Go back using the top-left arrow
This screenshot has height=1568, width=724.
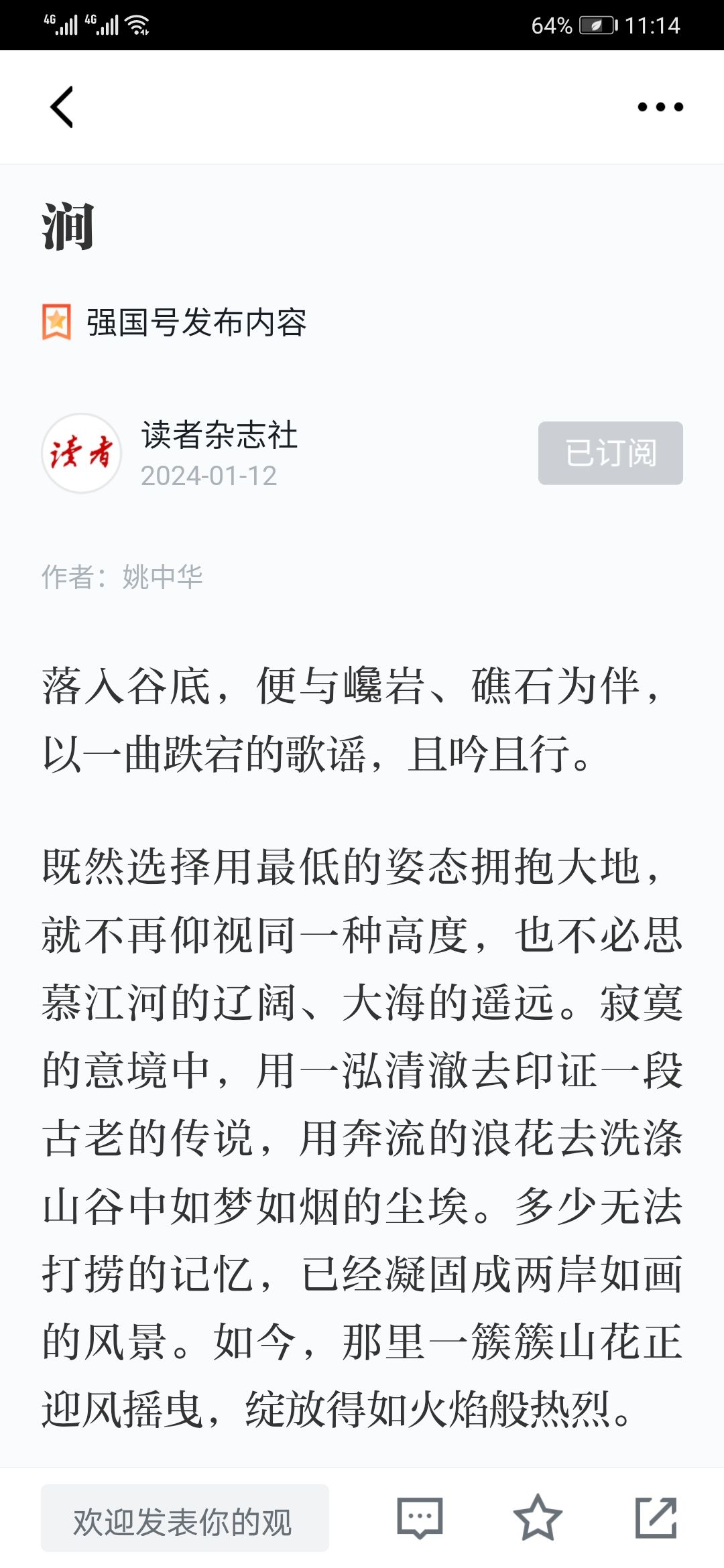pos(62,107)
